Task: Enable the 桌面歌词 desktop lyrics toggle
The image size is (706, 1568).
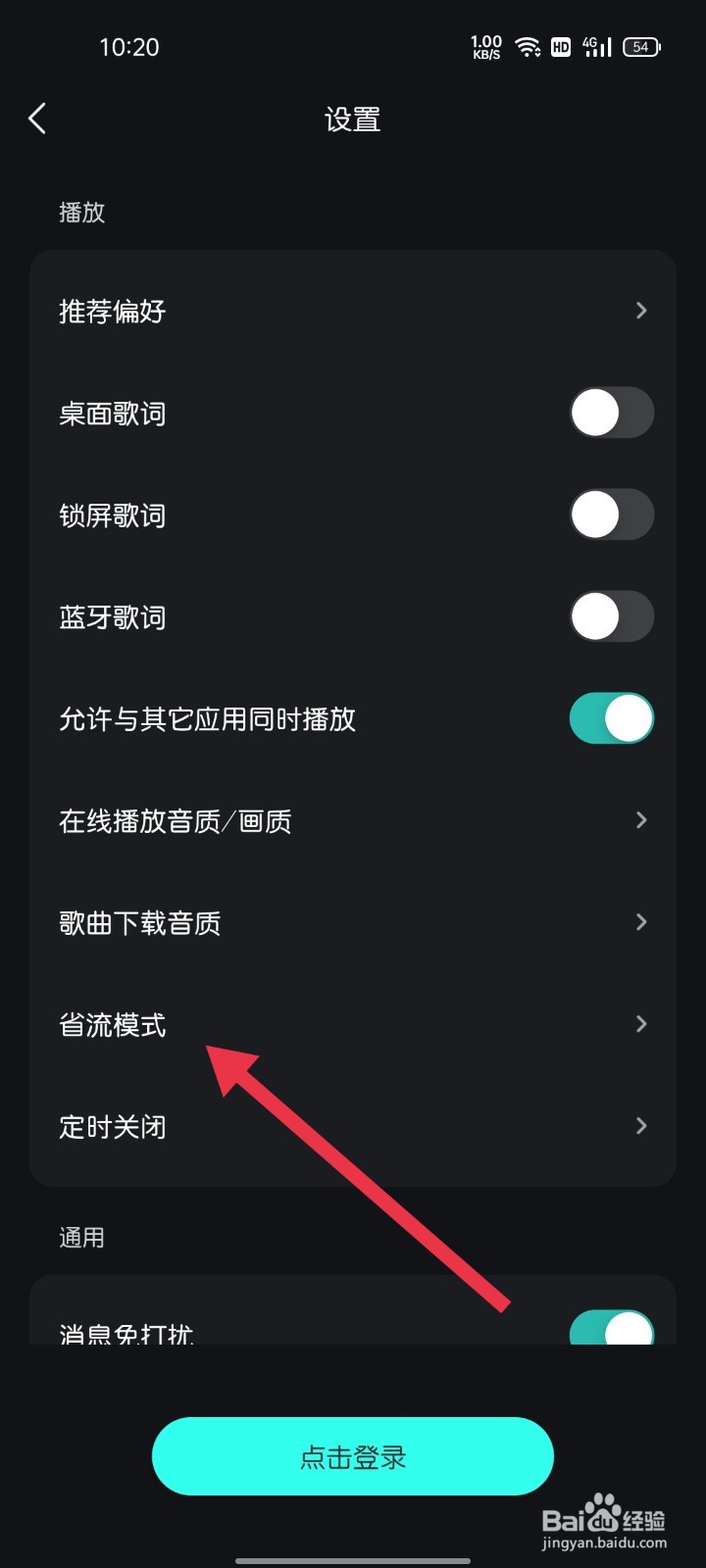Action: [x=611, y=413]
